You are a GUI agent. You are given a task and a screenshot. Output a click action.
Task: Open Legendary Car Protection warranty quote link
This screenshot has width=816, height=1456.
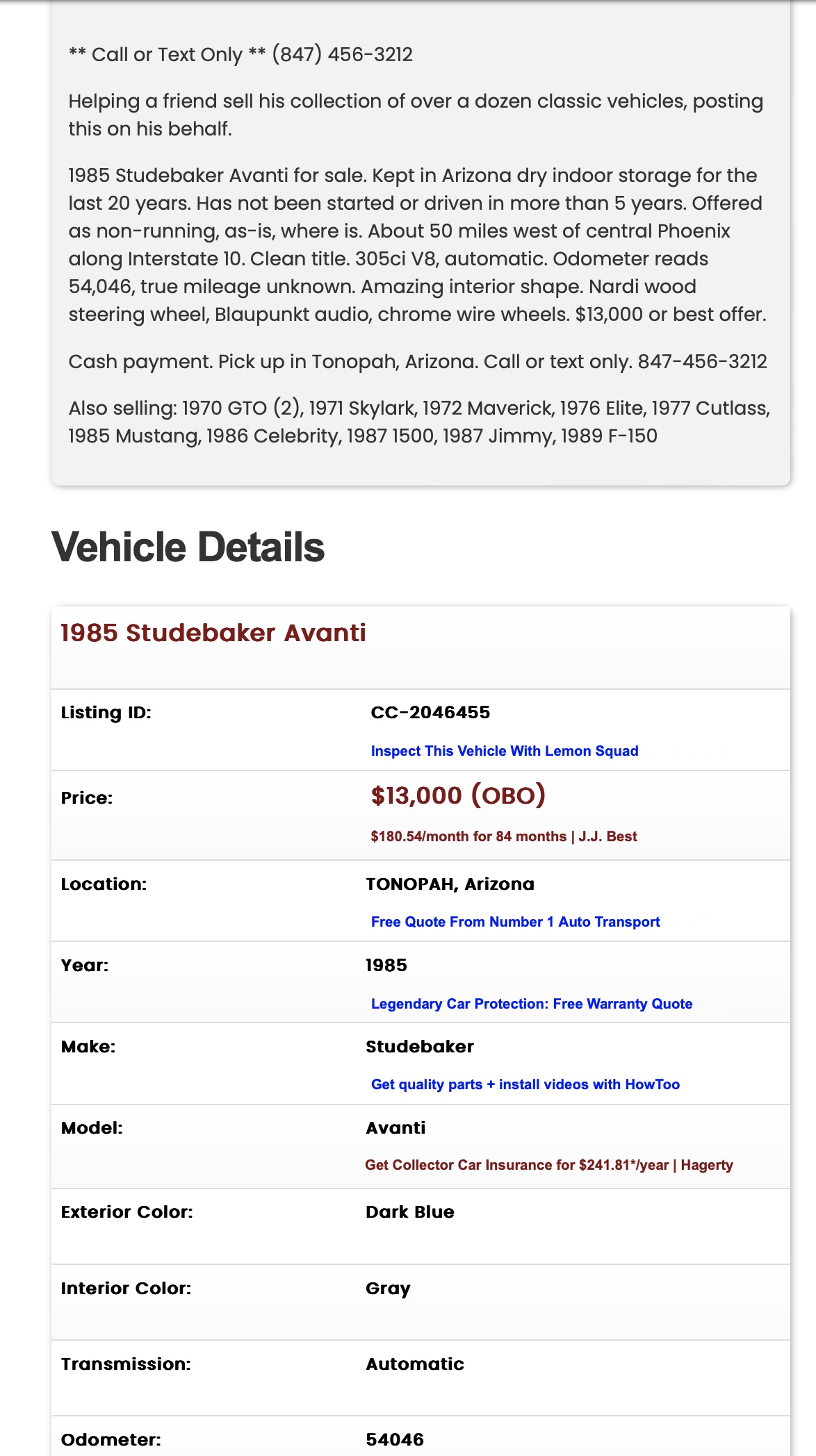point(531,1004)
